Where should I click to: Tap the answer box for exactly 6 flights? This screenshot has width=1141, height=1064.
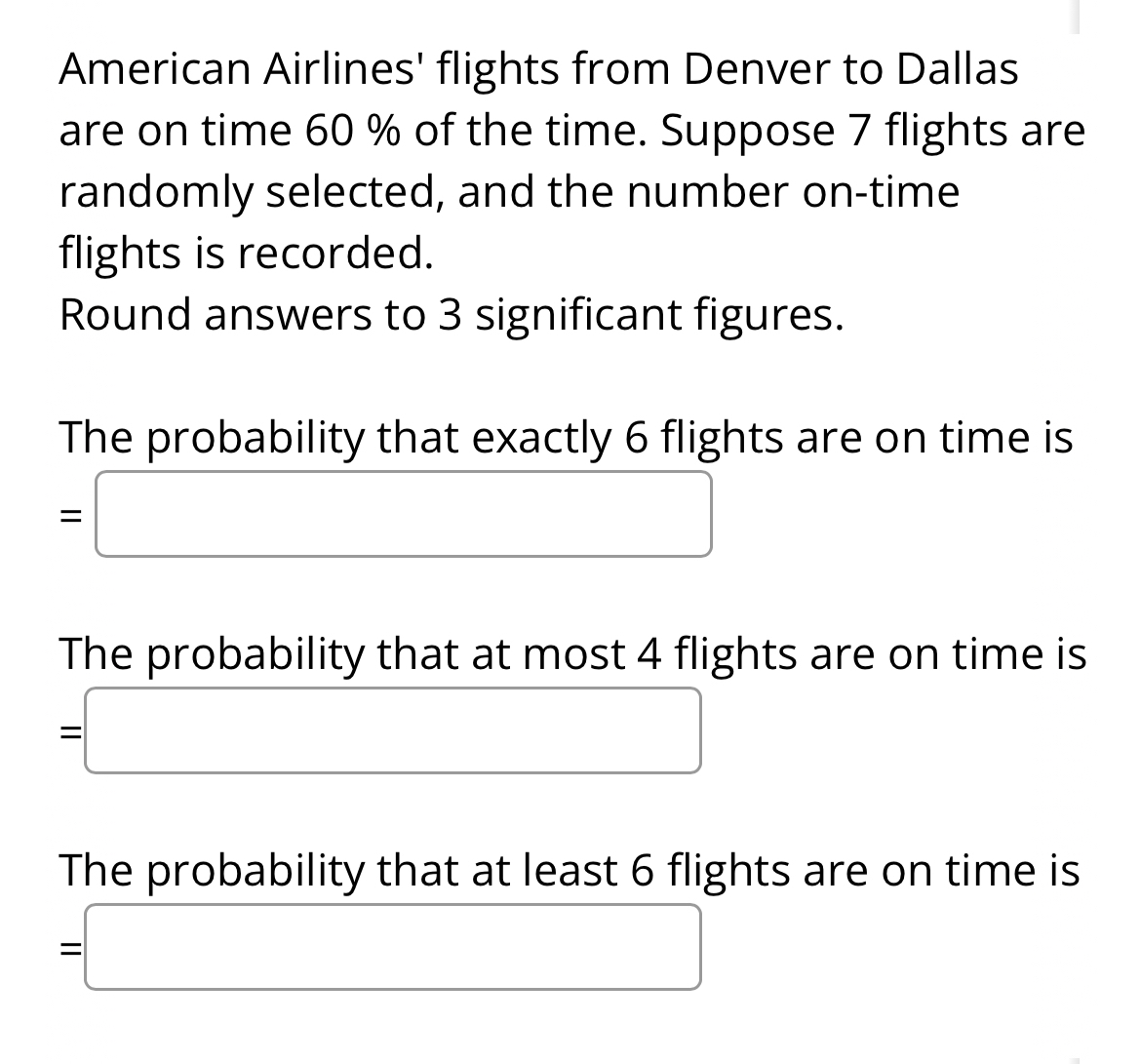tap(403, 514)
